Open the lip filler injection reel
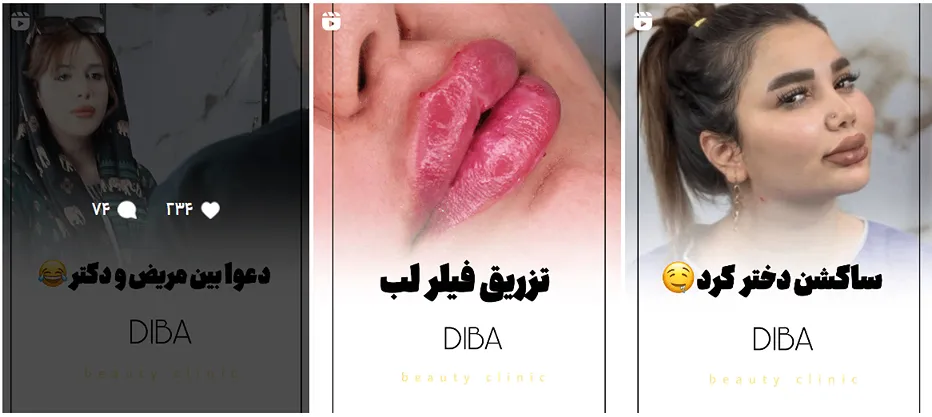This screenshot has height=417, width=932. pos(467,207)
